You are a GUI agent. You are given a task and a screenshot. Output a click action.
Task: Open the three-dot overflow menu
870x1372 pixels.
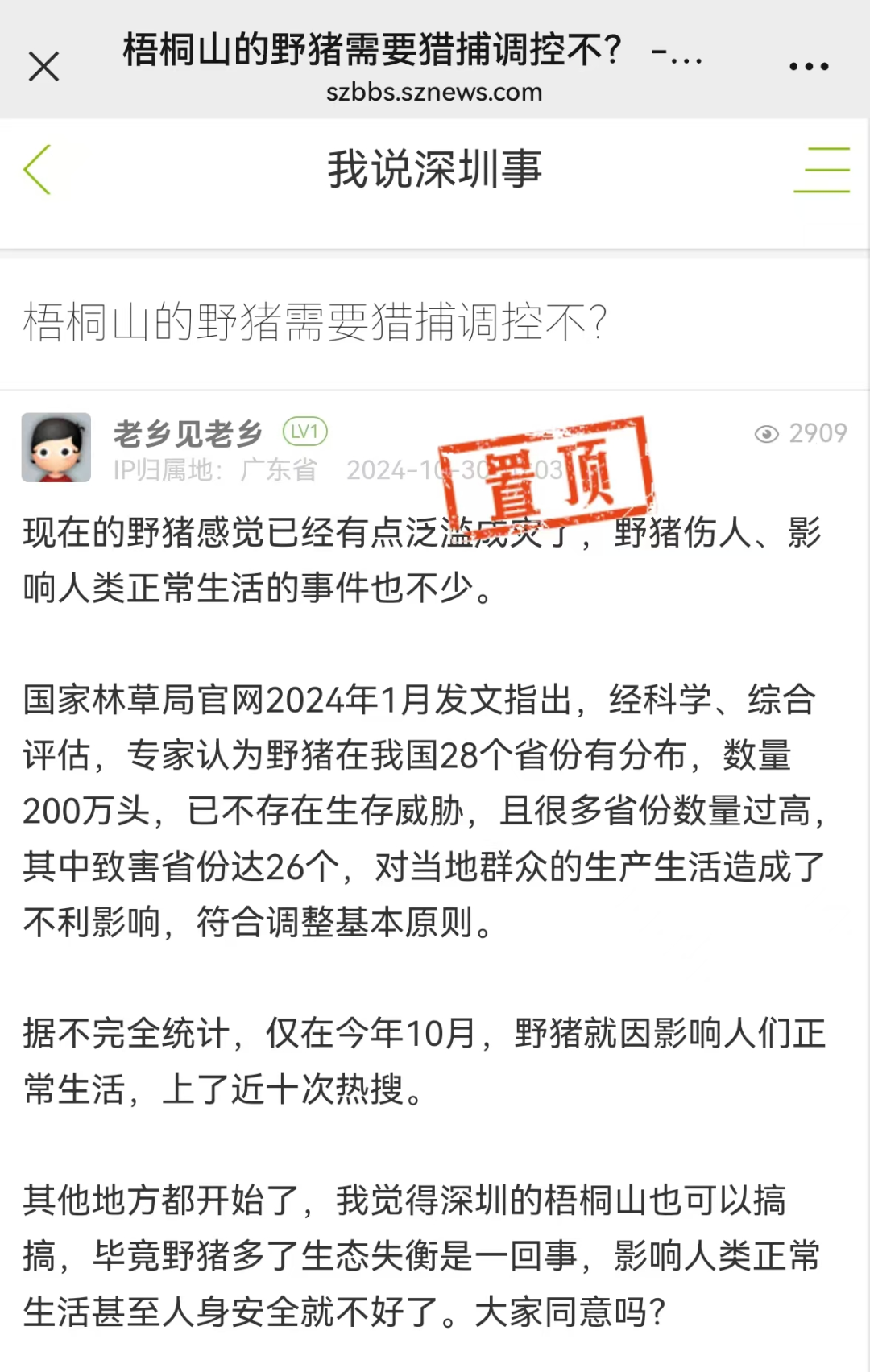coord(809,67)
